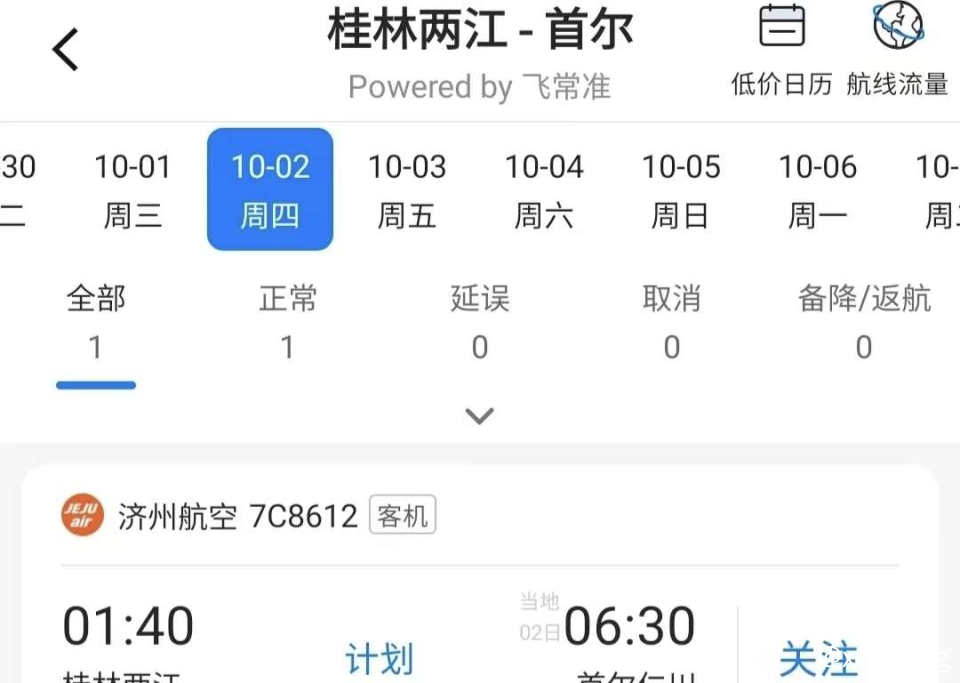This screenshot has width=960, height=683.
Task: Expand the status summary chevron
Action: click(480, 416)
